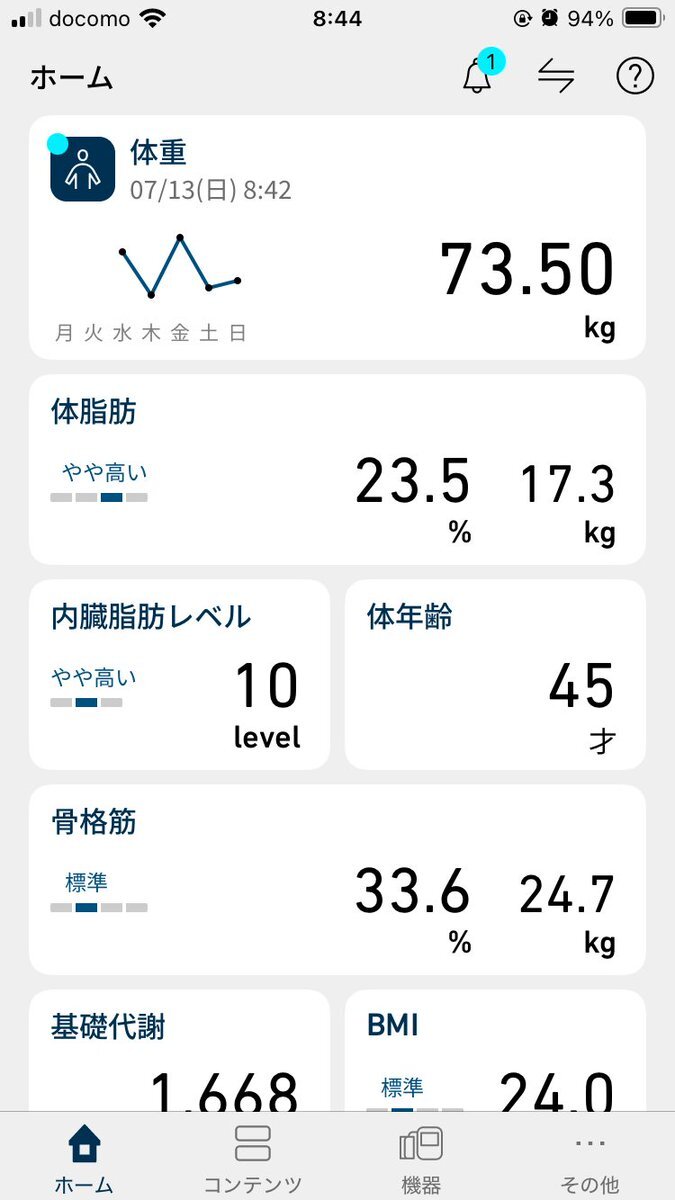The height and width of the screenshot is (1200, 675).
Task: Go to the その他 tab
Action: [x=590, y=1157]
